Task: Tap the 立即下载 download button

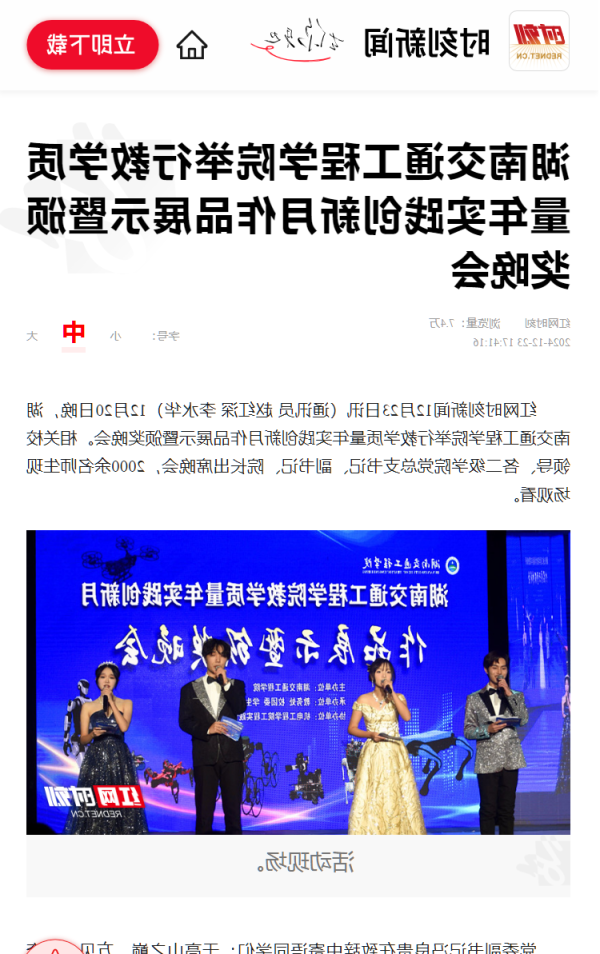Action: click(92, 45)
